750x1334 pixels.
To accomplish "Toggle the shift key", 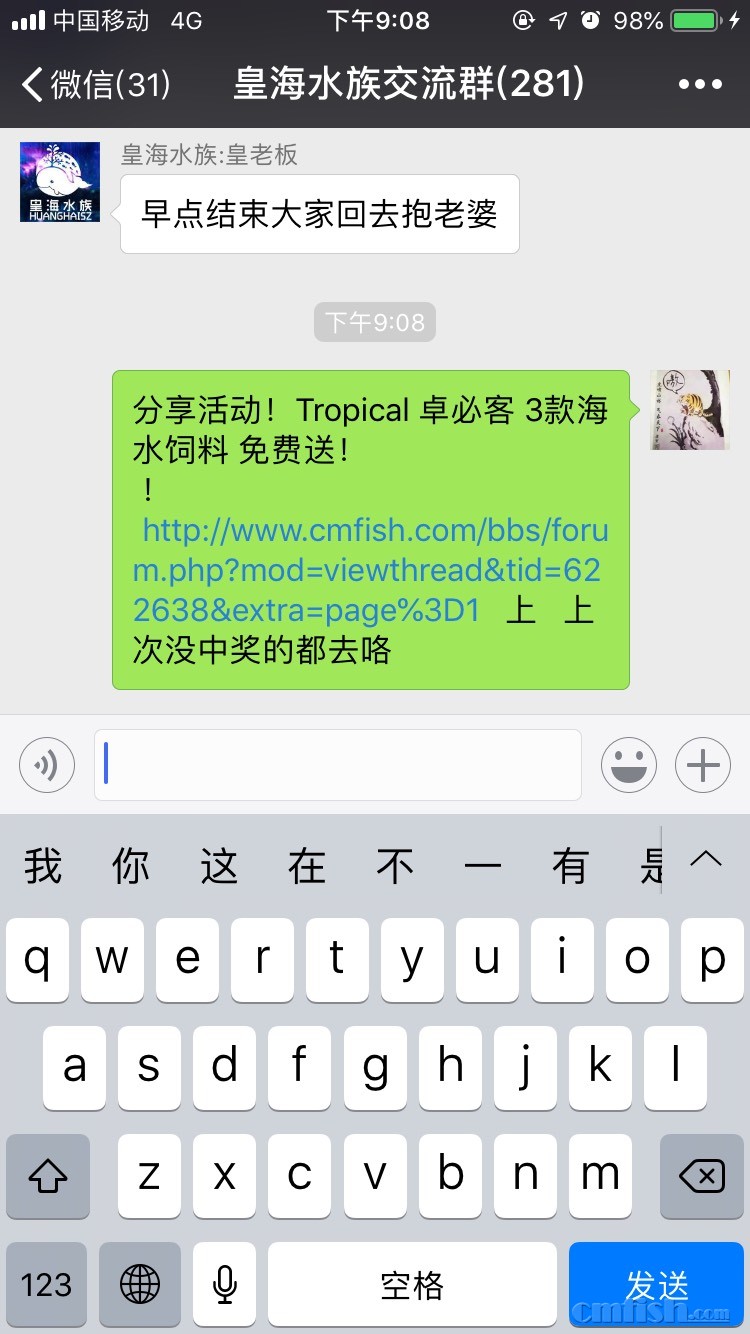I will tap(47, 1176).
